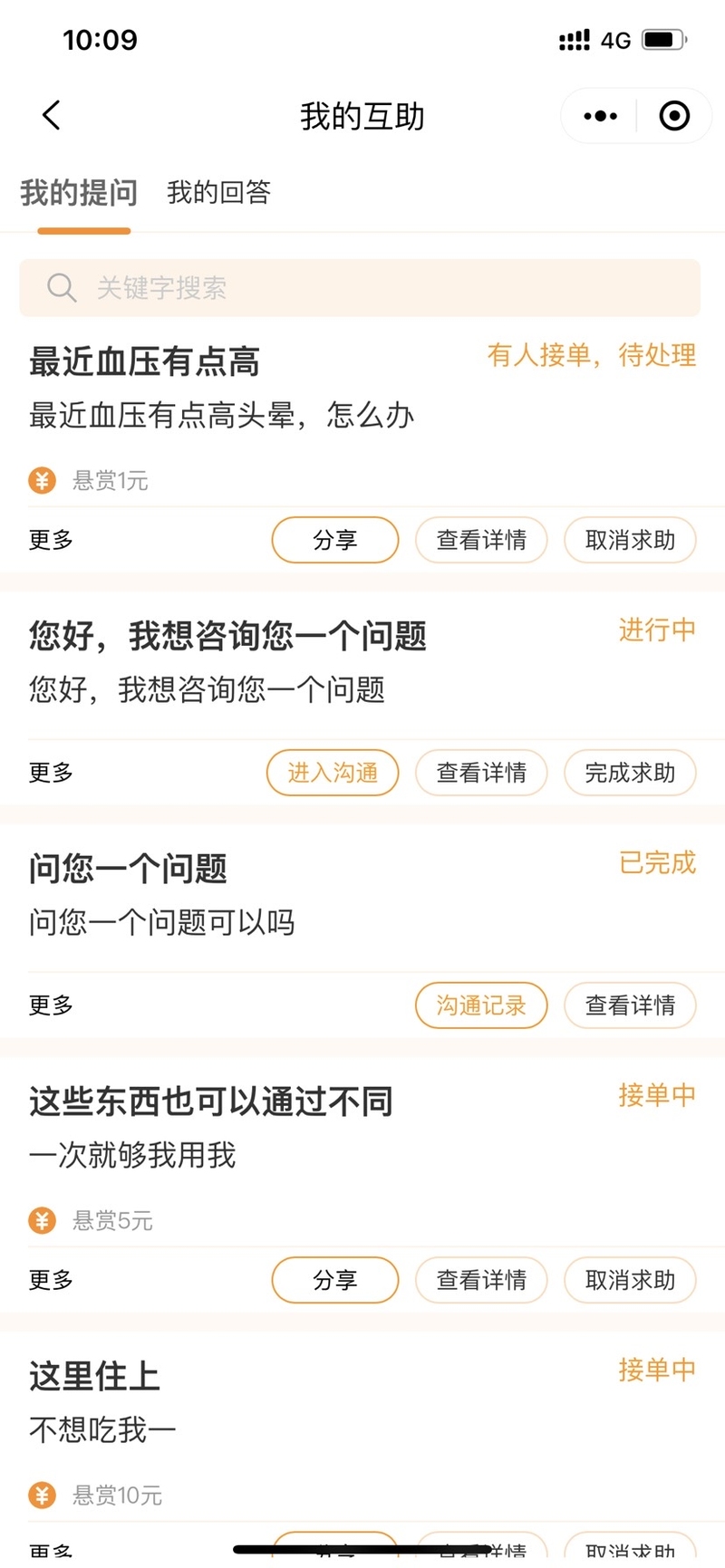The height and width of the screenshot is (1568, 725).
Task: Open 沟通记录 for 问您一个问题
Action: point(481,1005)
